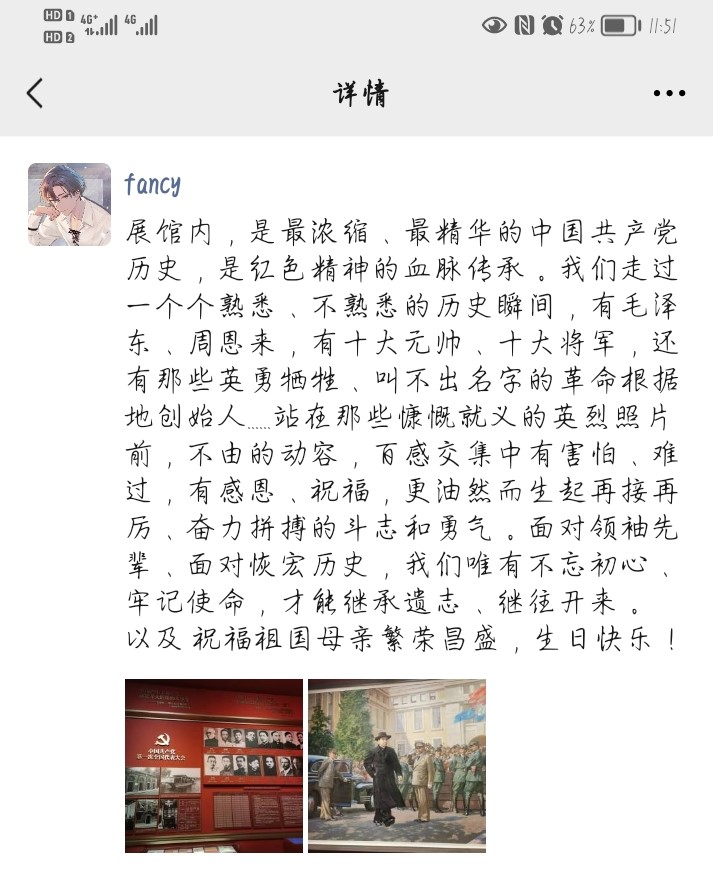View the red exhibition wall photo
The height and width of the screenshot is (877, 713).
pos(214,765)
